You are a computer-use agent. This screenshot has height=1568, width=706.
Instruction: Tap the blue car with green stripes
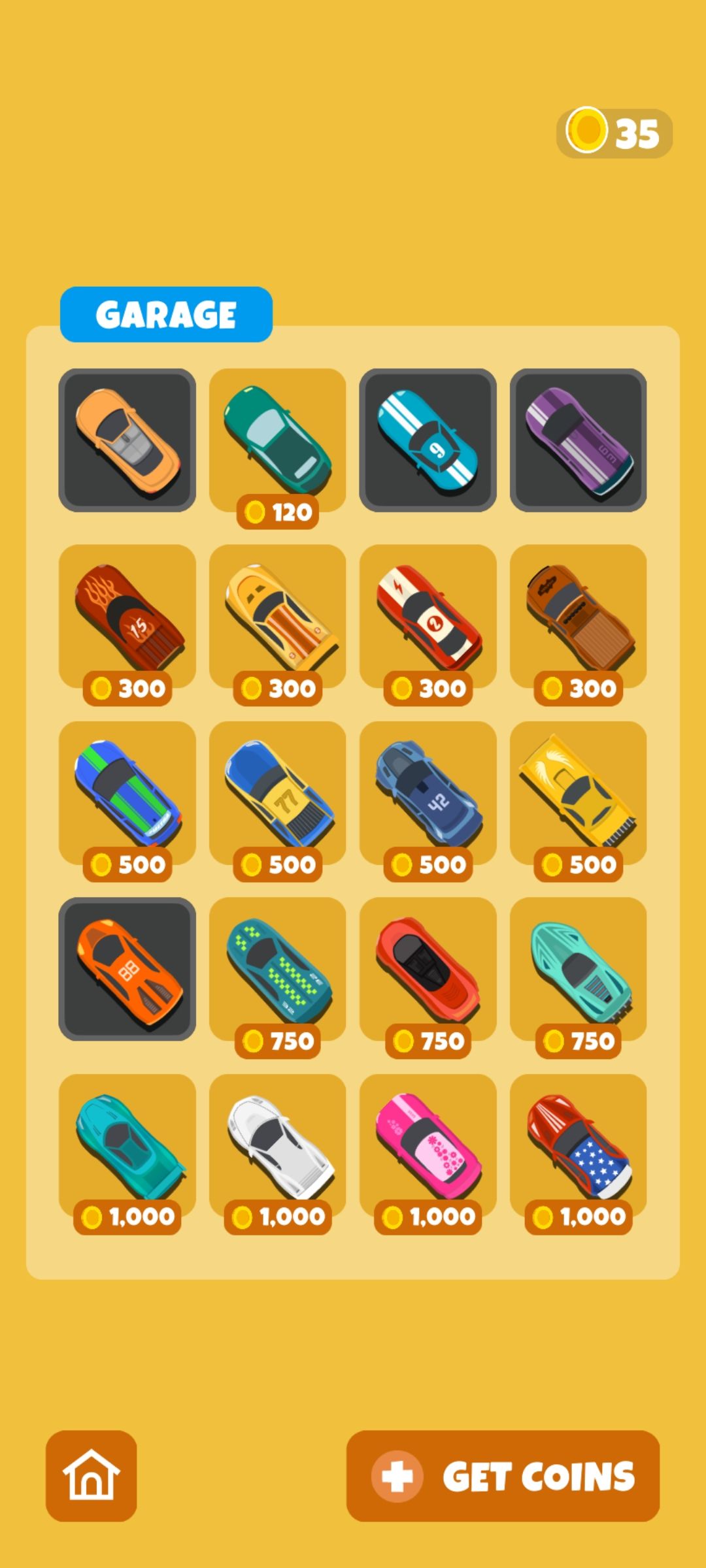click(x=127, y=792)
